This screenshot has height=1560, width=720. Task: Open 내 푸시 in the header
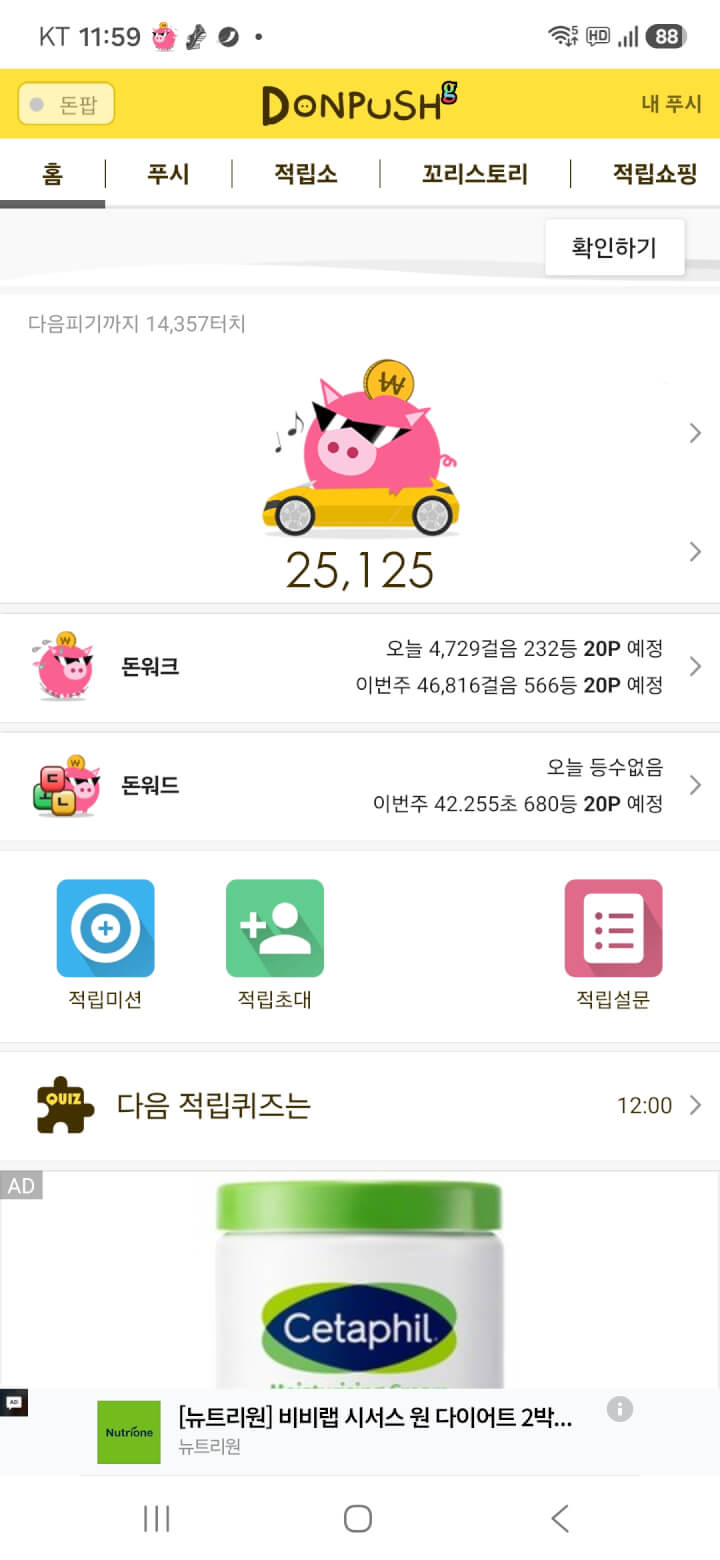pyautogui.click(x=671, y=104)
